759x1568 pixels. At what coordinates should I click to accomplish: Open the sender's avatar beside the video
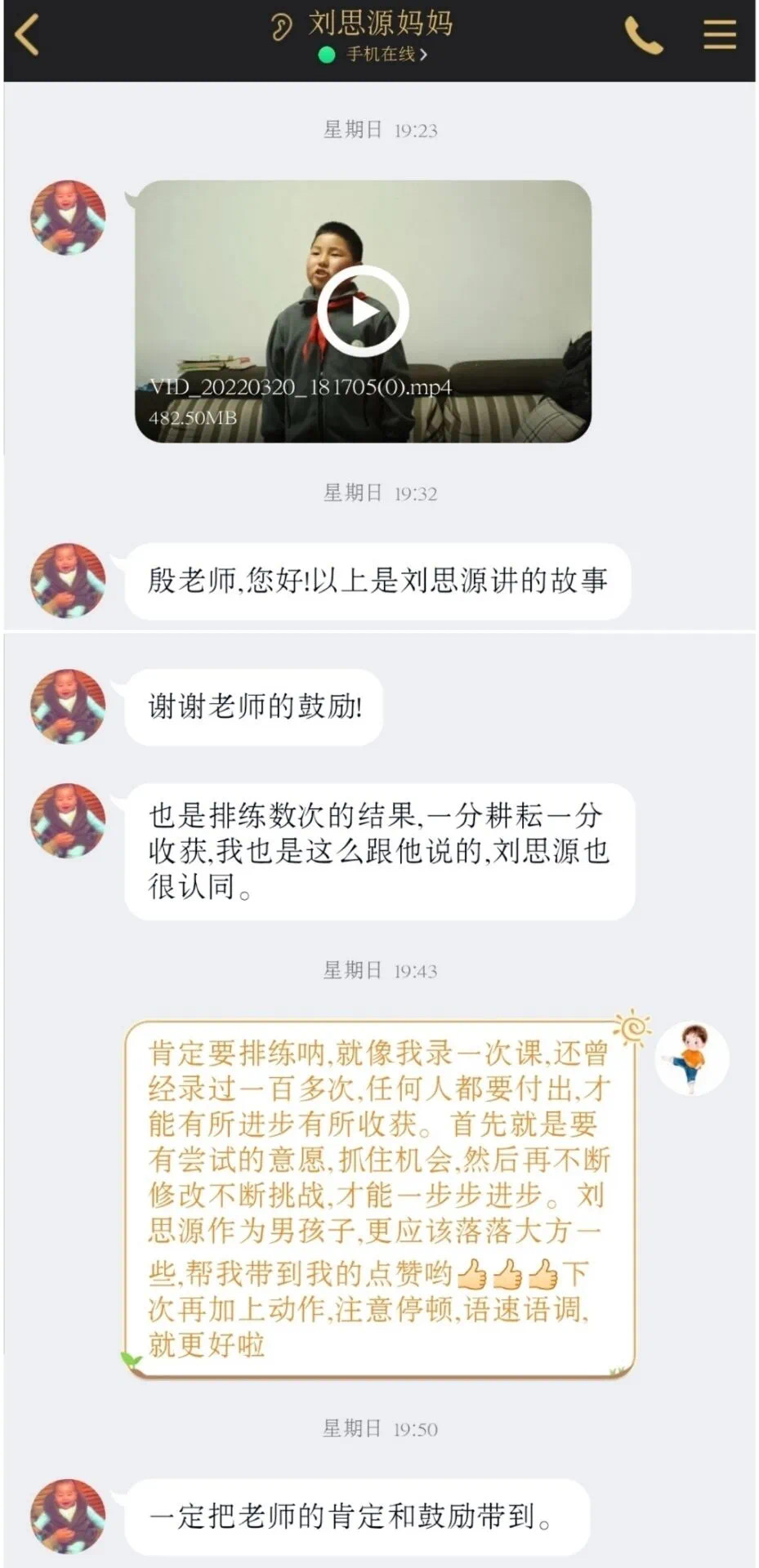pyautogui.click(x=68, y=217)
